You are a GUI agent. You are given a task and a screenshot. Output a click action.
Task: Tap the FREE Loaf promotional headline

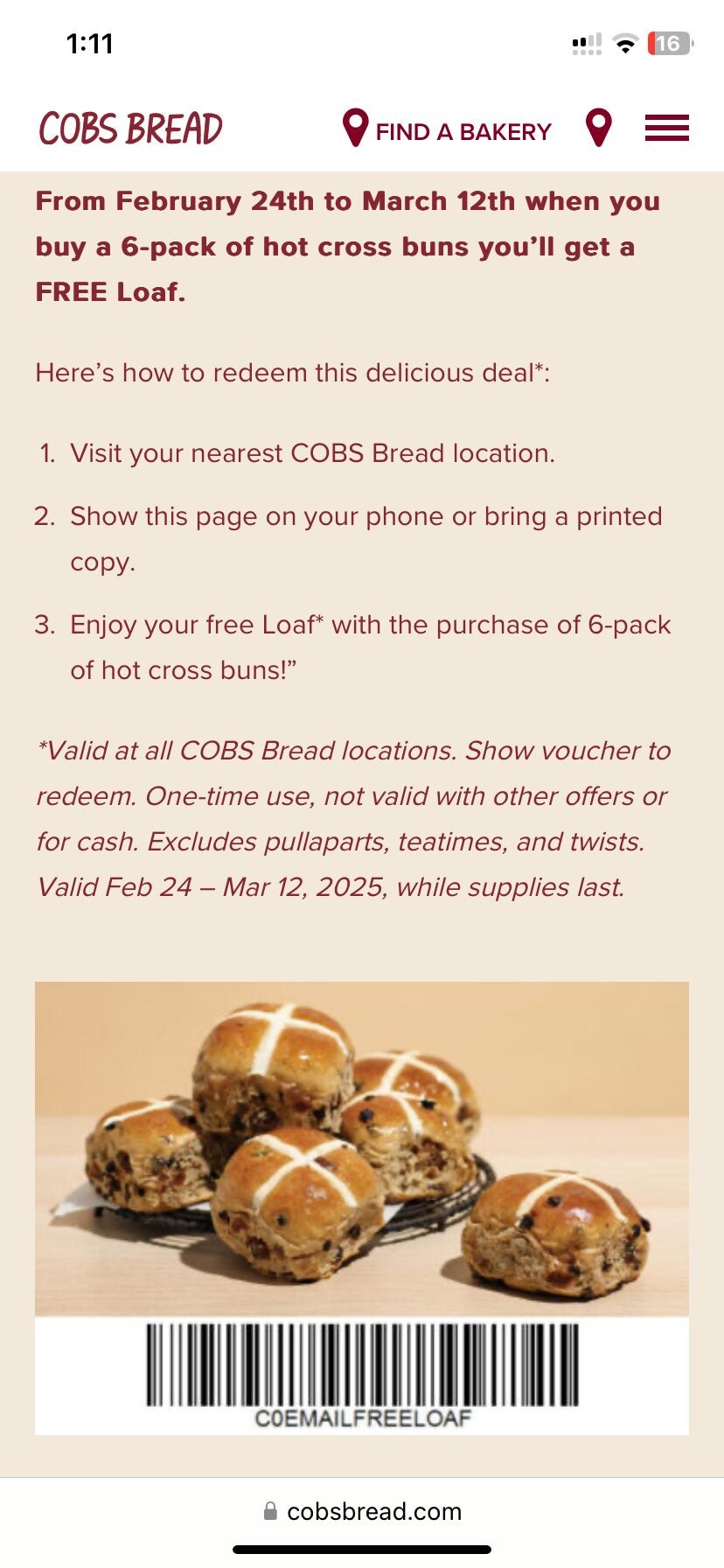[347, 247]
